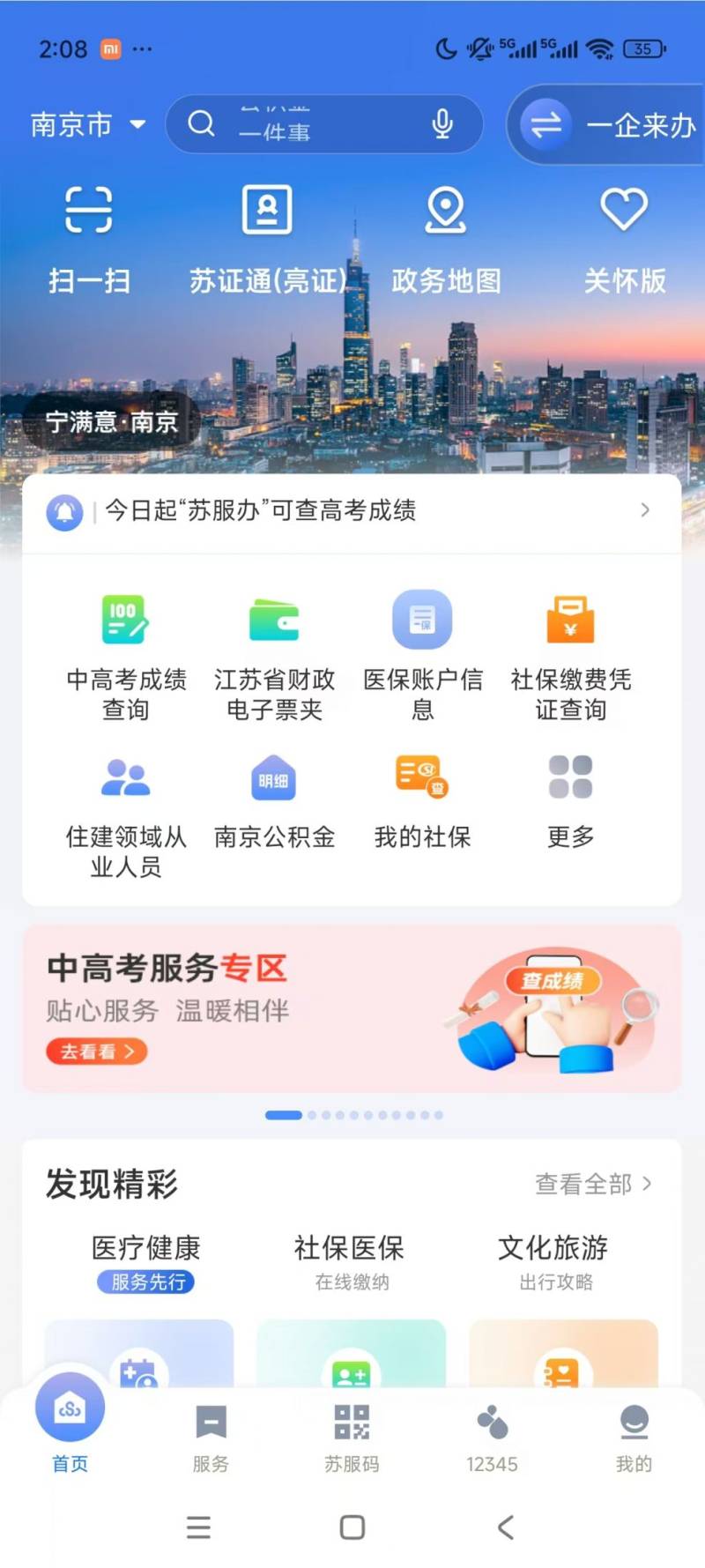
Task: Switch to the 12345 tab
Action: tap(492, 1438)
